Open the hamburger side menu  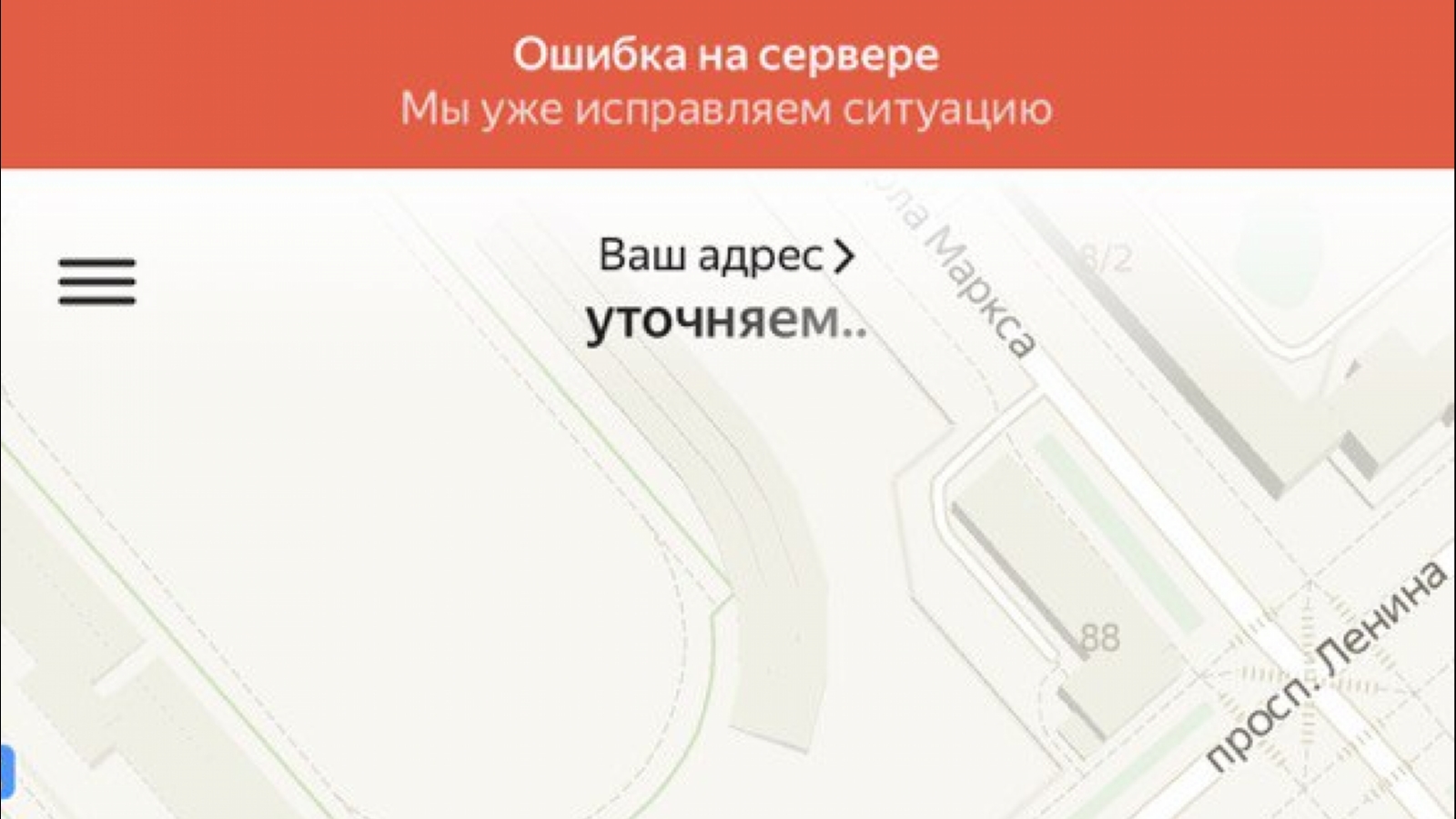97,280
